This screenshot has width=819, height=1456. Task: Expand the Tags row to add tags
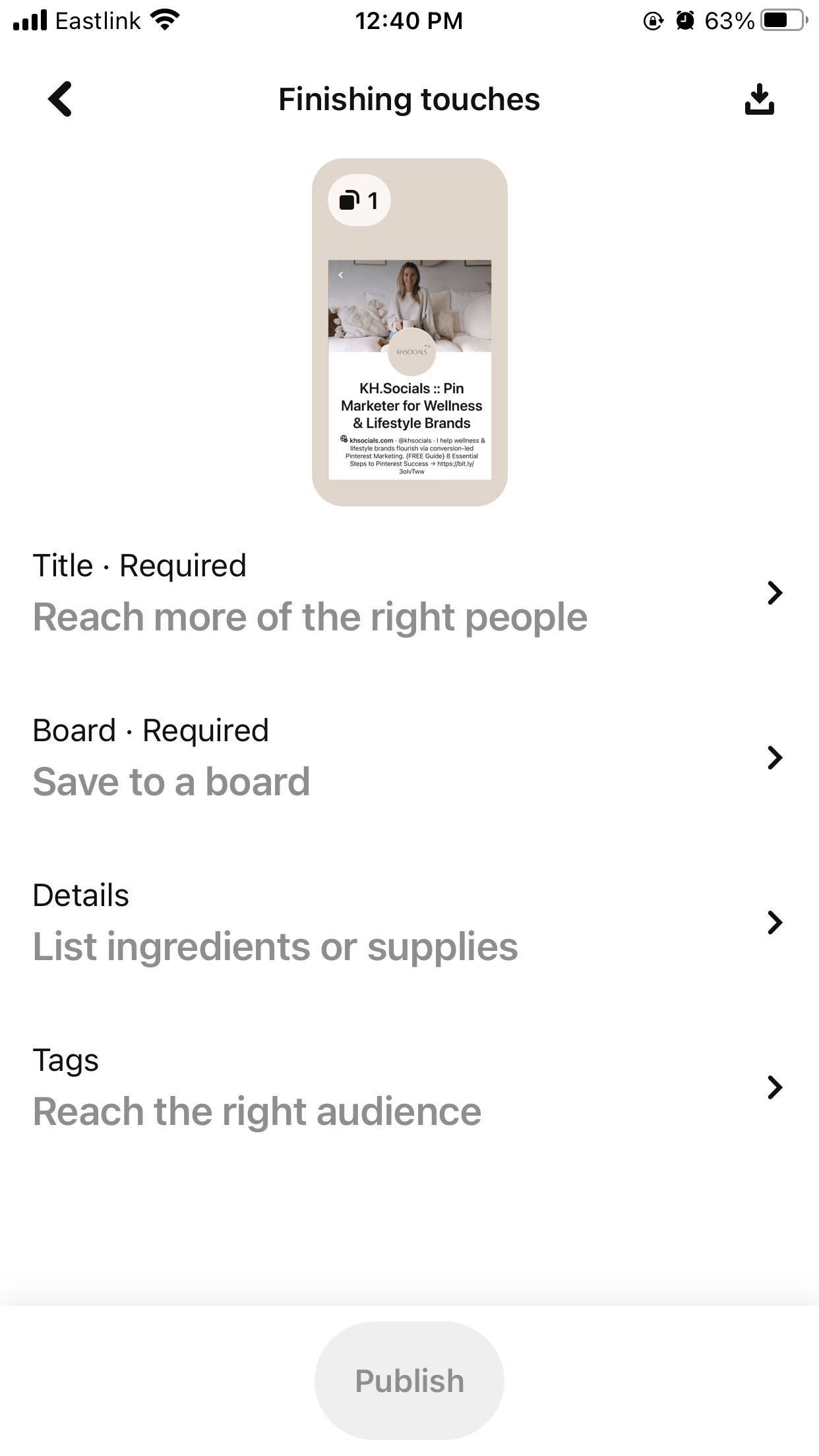775,1087
